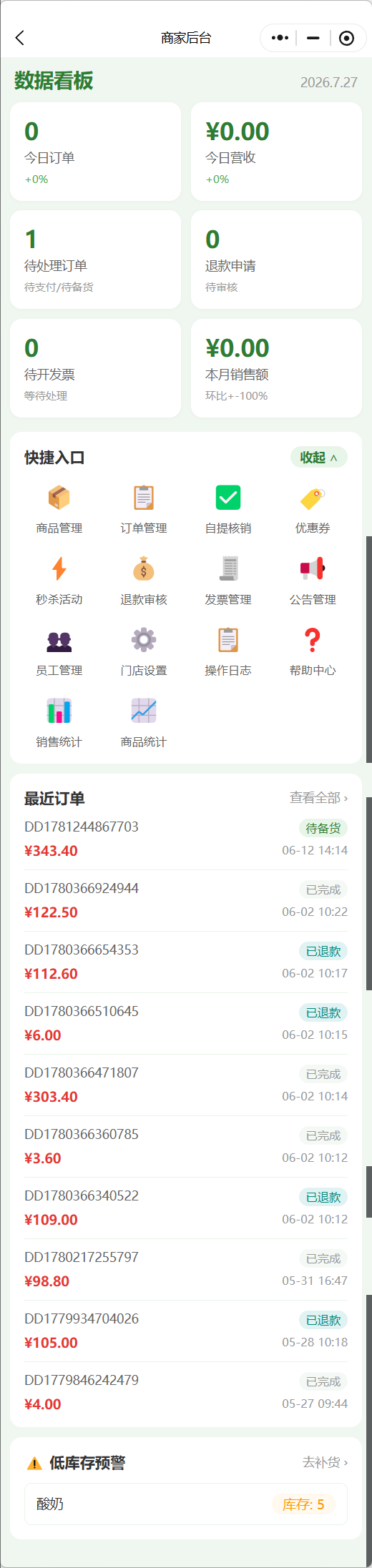Open 秒杀活动

coord(59,581)
